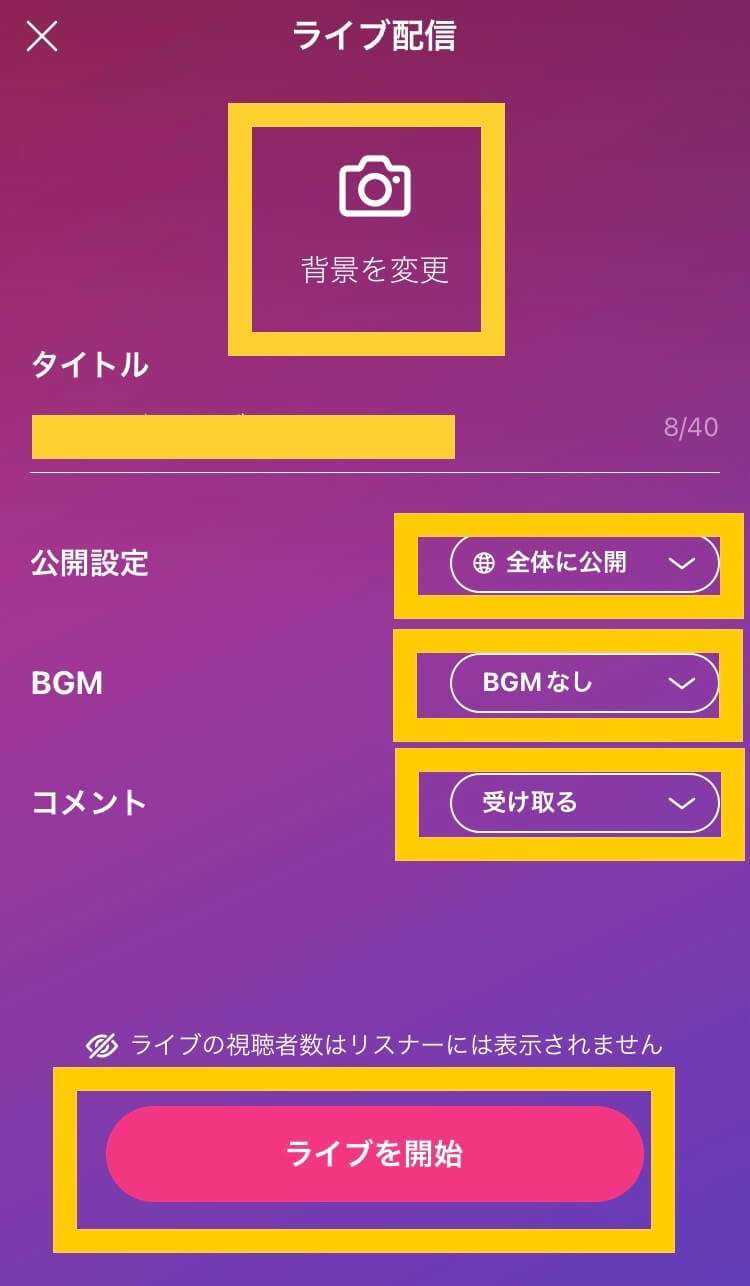750x1286 pixels.
Task: Close the ライブ配信 screen
Action: (x=42, y=37)
